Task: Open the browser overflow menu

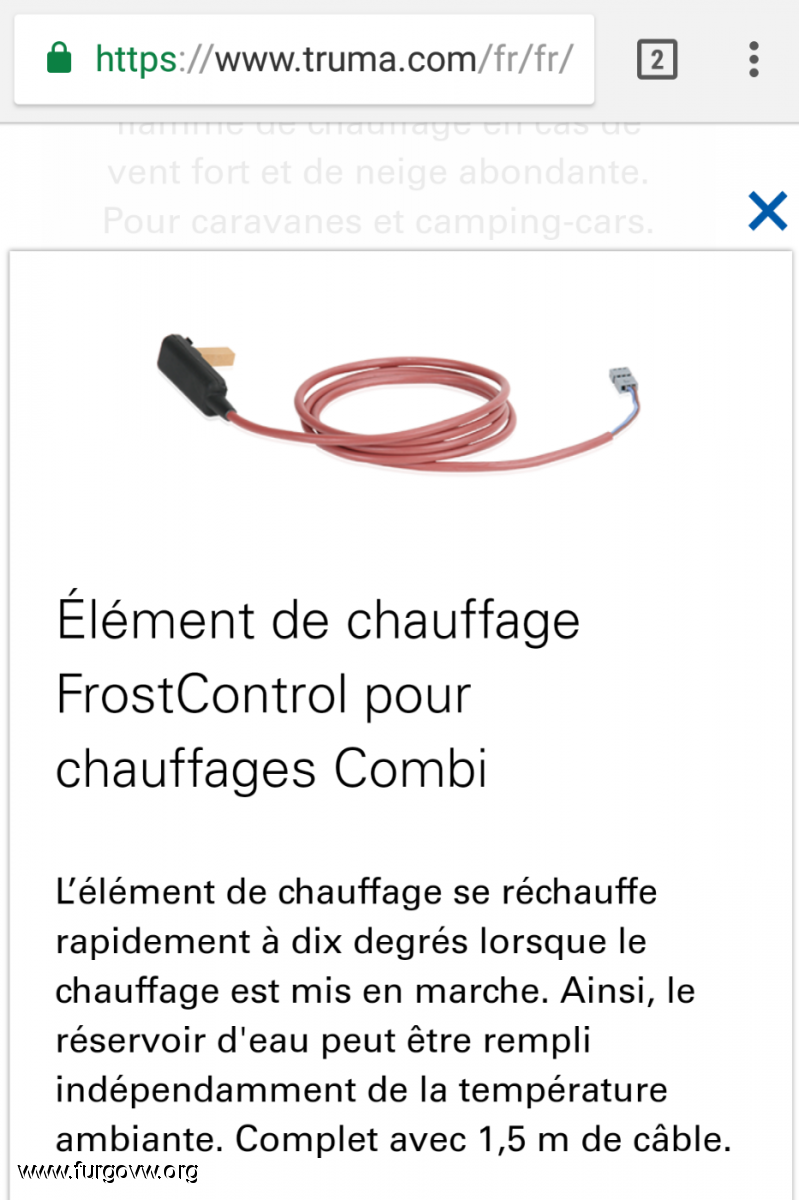Action: point(754,60)
